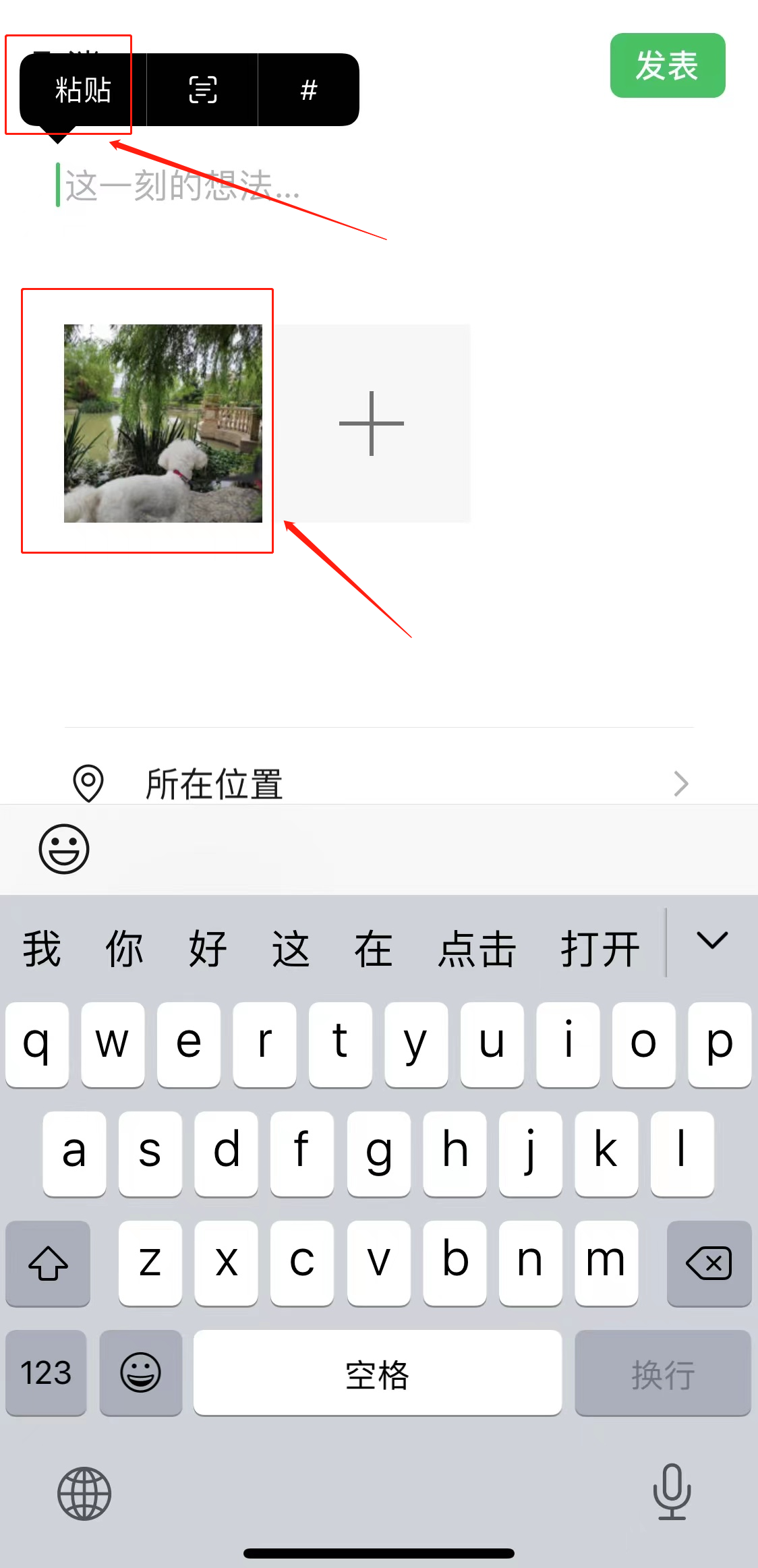Select the suggested word 打开

coord(600,949)
